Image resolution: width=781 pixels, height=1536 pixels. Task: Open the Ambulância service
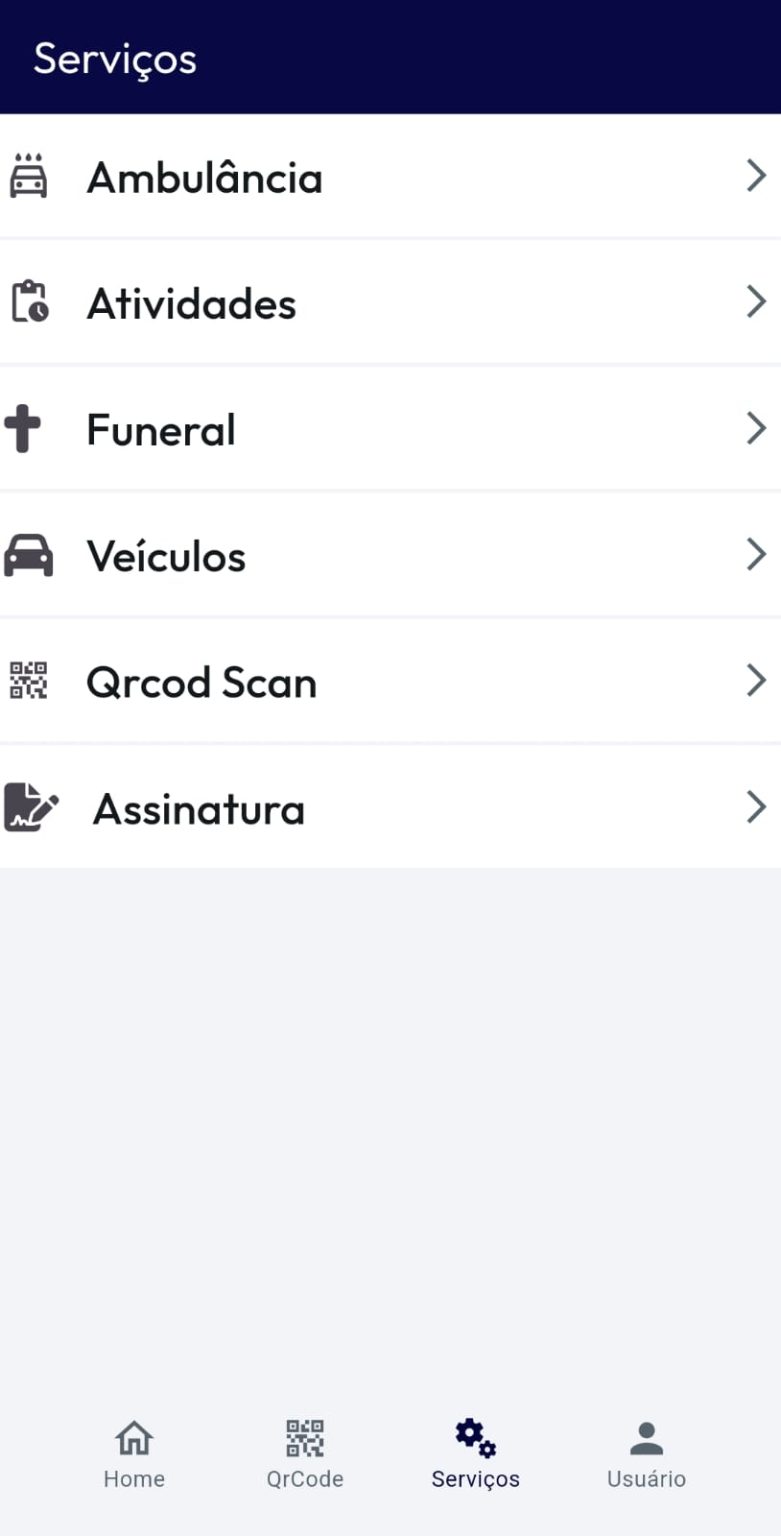390,177
